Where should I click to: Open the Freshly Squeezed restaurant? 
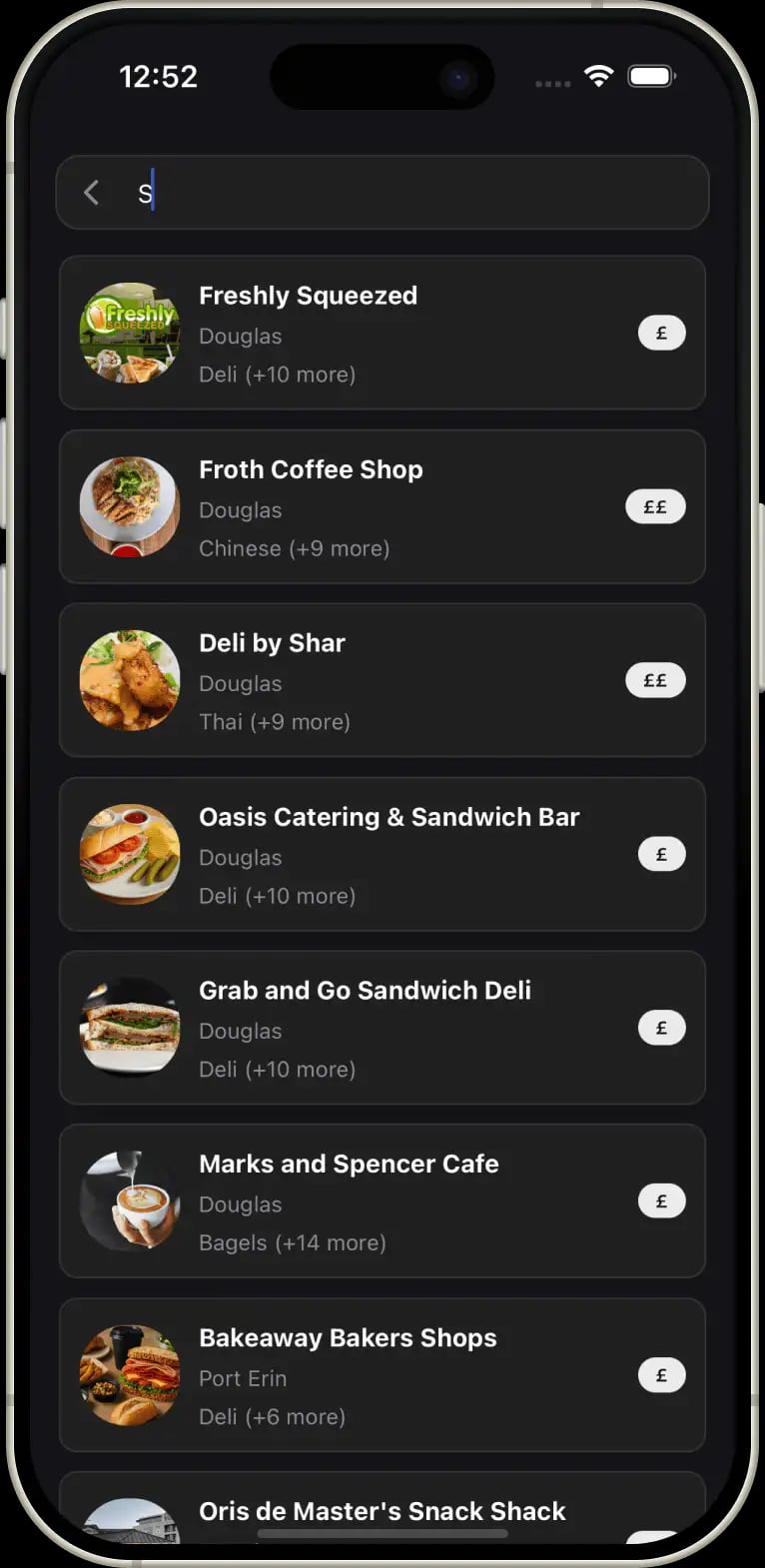[382, 334]
